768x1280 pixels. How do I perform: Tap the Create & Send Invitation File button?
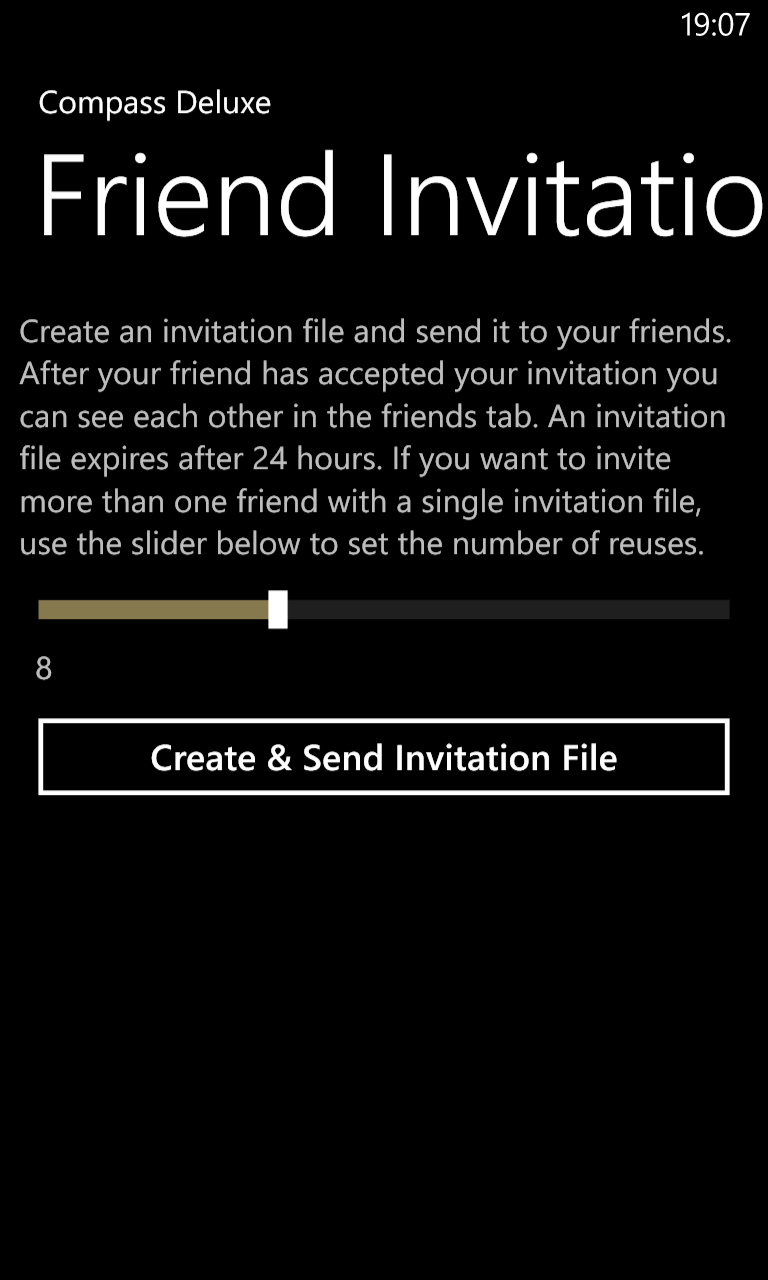click(x=384, y=757)
